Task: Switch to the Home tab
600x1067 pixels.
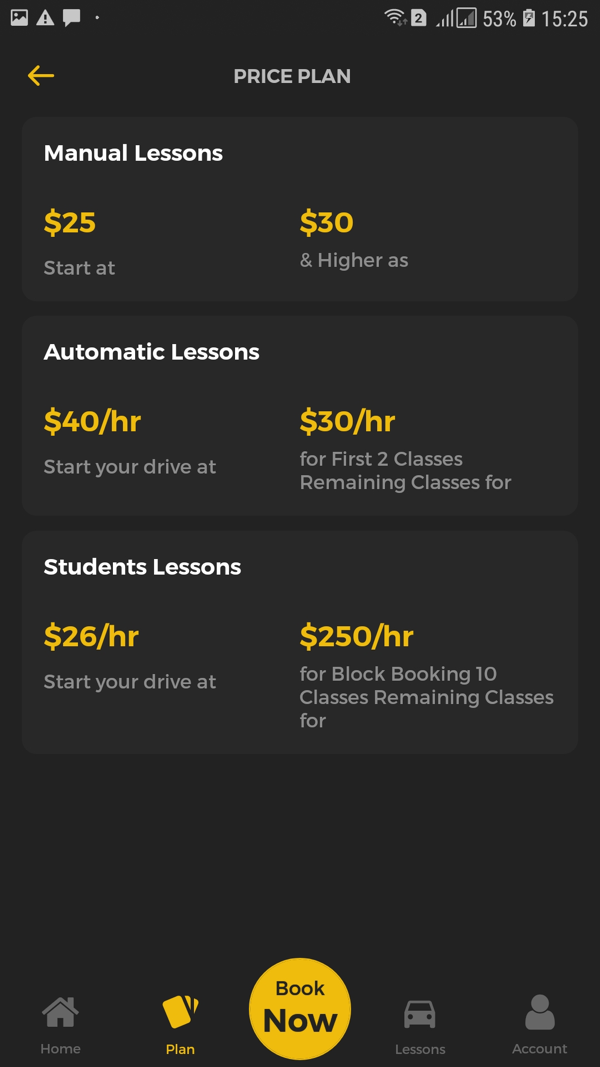Action: pos(60,1024)
